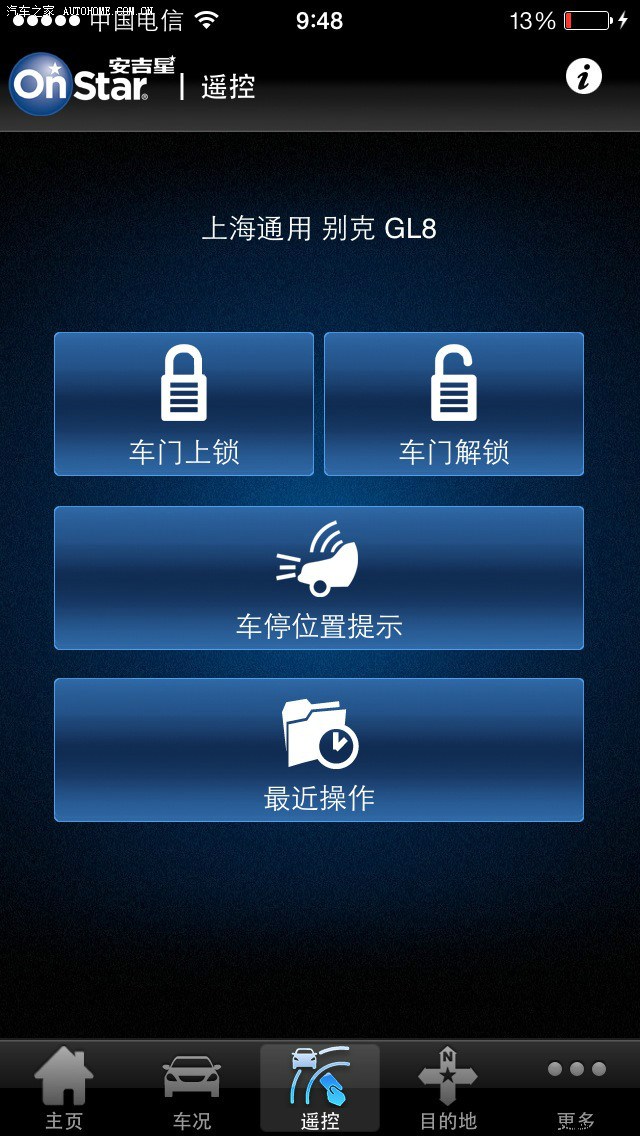Unlock the car doors with 车门解锁
The image size is (640, 1136).
[x=454, y=404]
